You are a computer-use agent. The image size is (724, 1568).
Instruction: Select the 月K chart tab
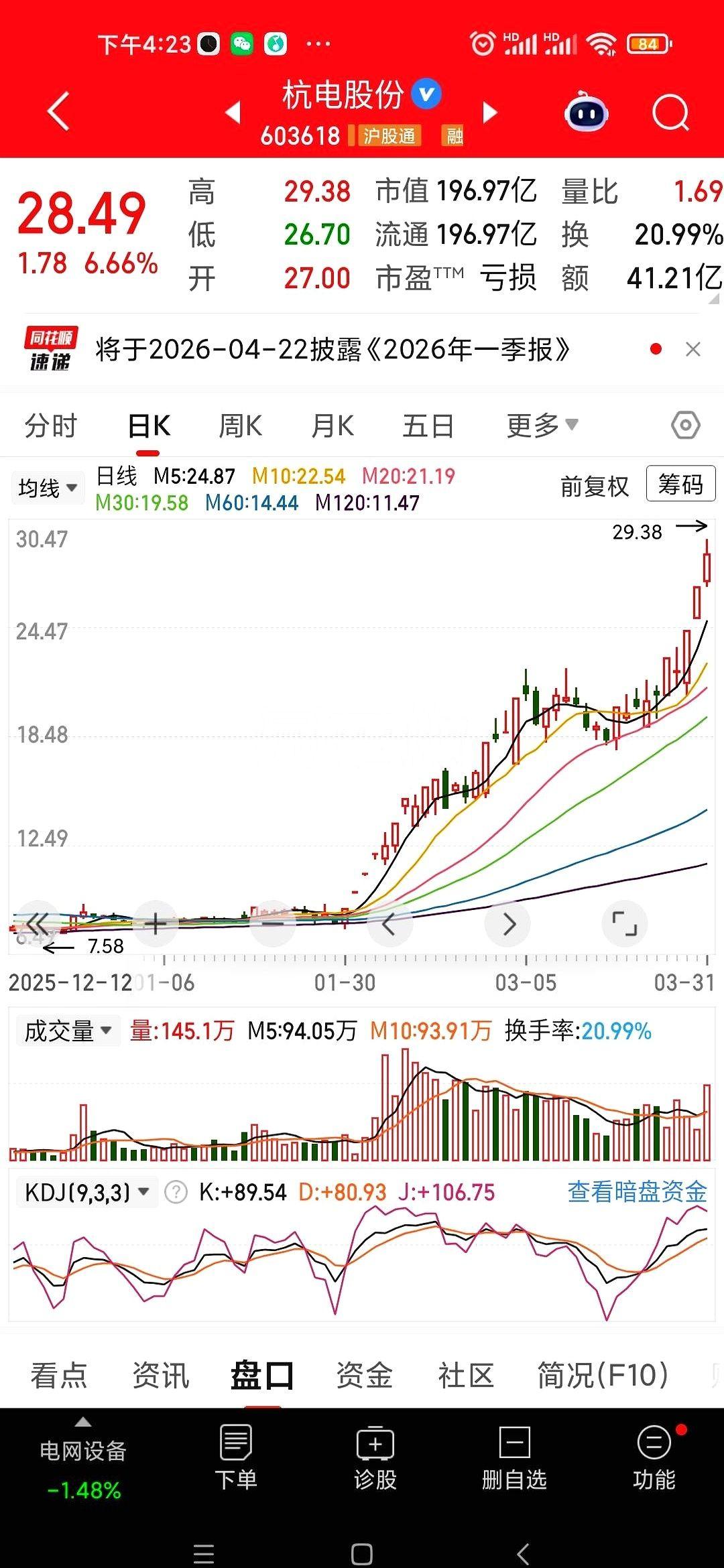333,426
